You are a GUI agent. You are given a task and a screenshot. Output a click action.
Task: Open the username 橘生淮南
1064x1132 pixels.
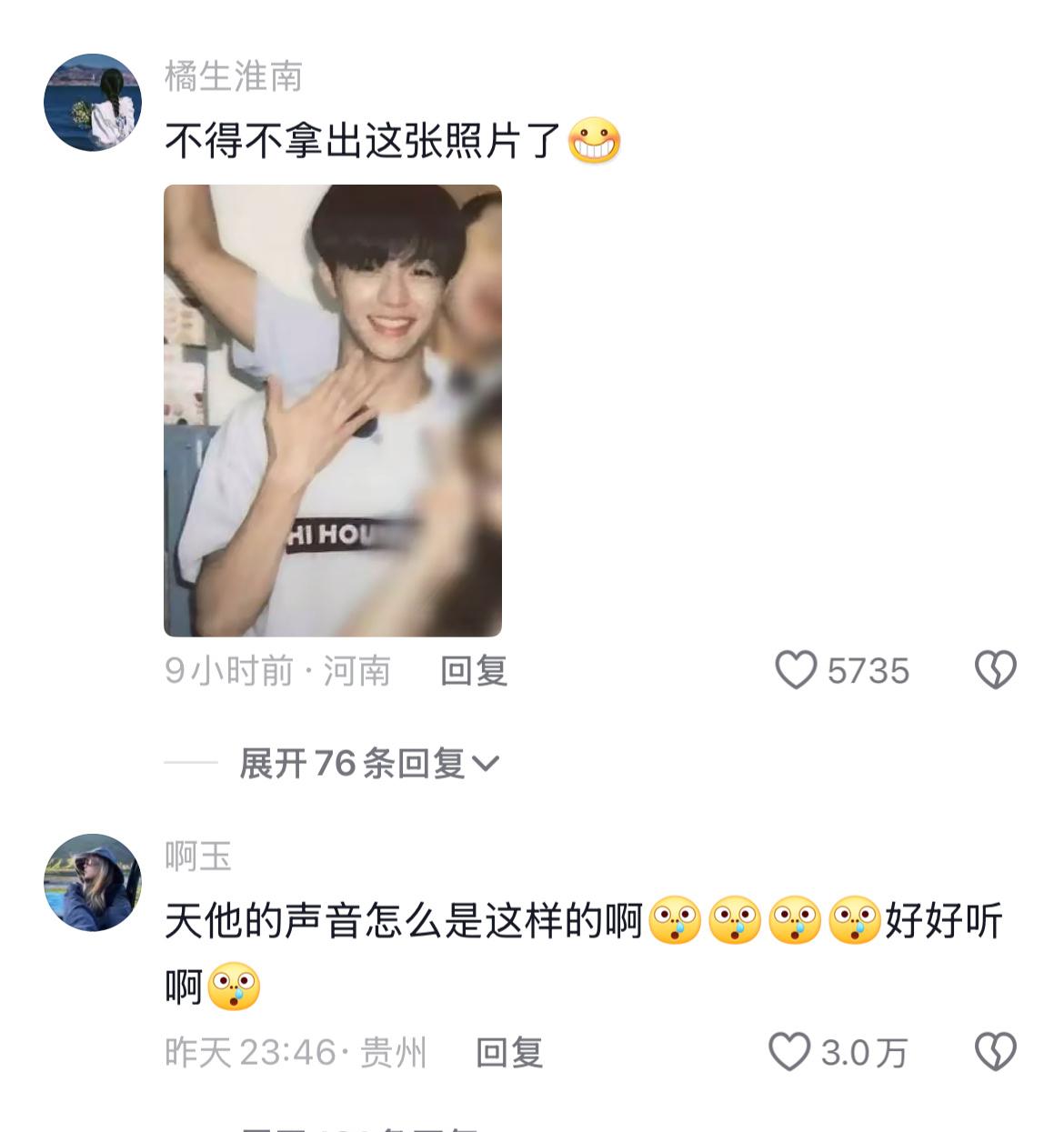pyautogui.click(x=233, y=76)
